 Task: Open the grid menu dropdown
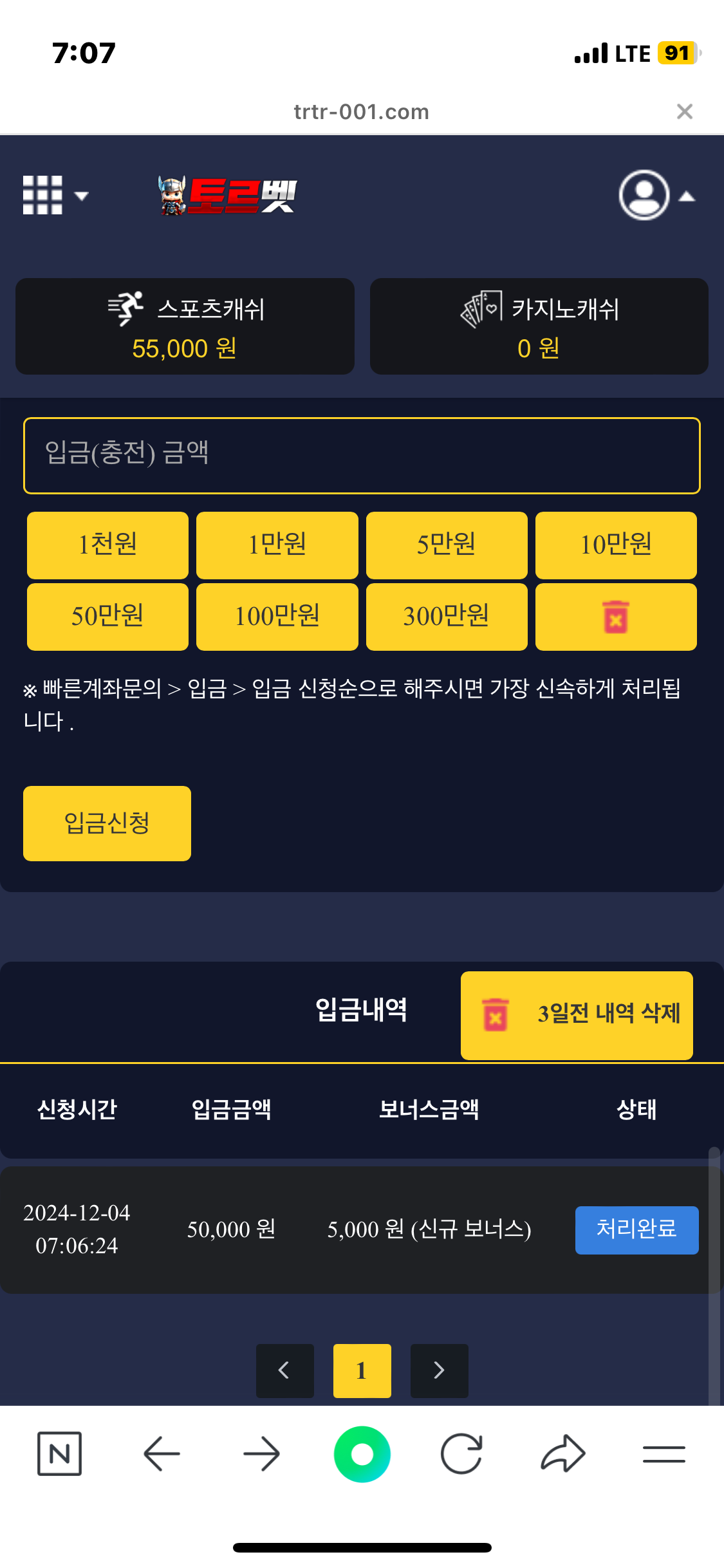(54, 195)
